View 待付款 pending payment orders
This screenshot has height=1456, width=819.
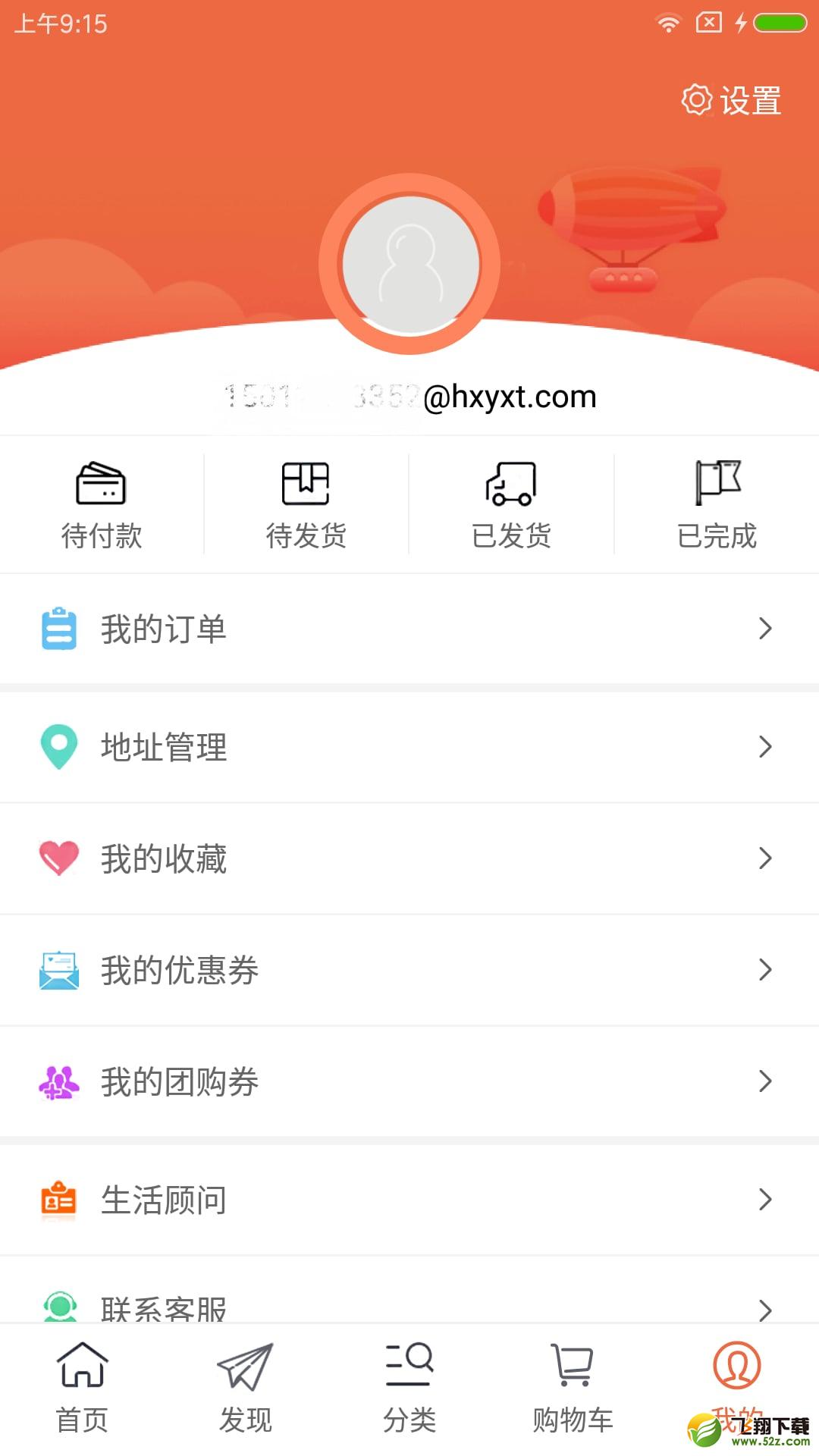pos(102,504)
